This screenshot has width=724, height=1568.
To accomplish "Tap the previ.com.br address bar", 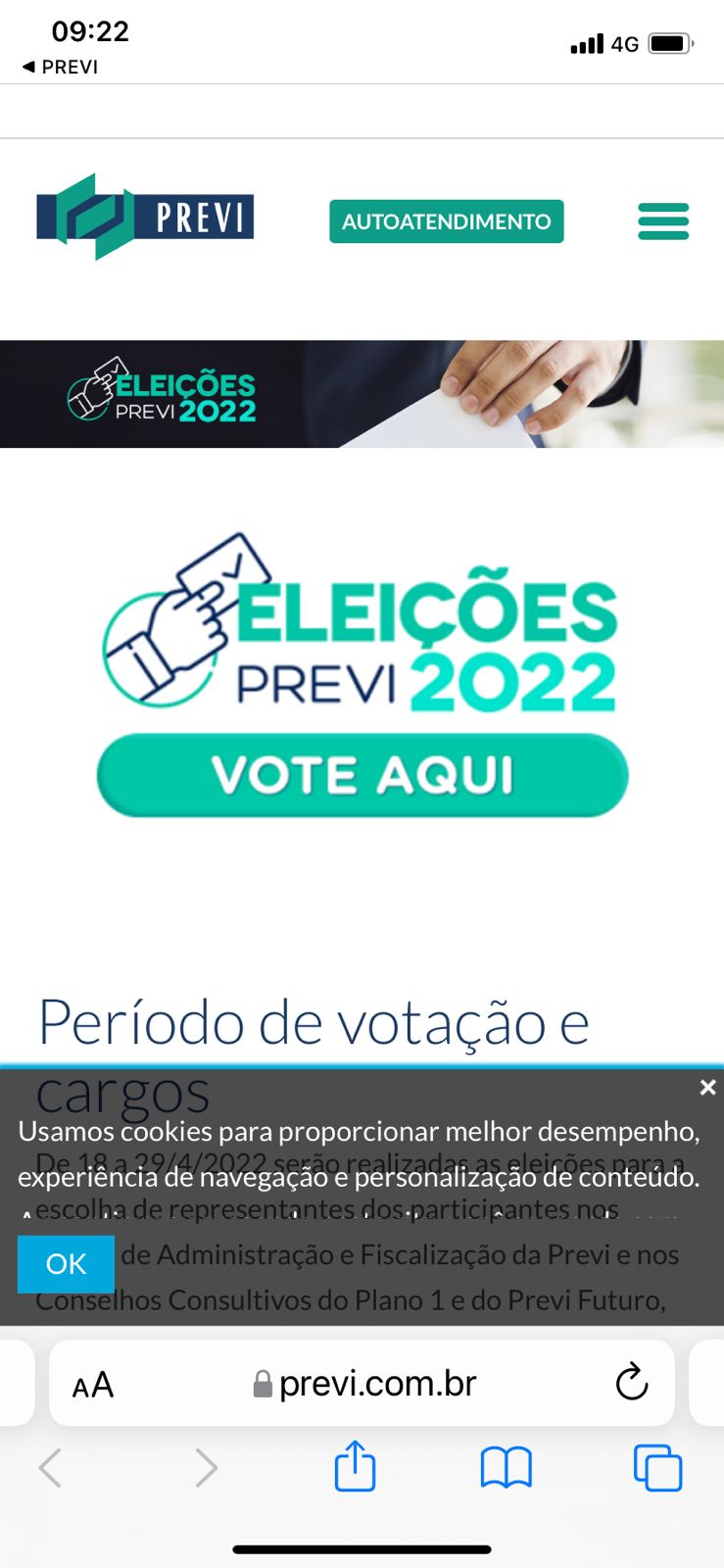I will tap(377, 1384).
